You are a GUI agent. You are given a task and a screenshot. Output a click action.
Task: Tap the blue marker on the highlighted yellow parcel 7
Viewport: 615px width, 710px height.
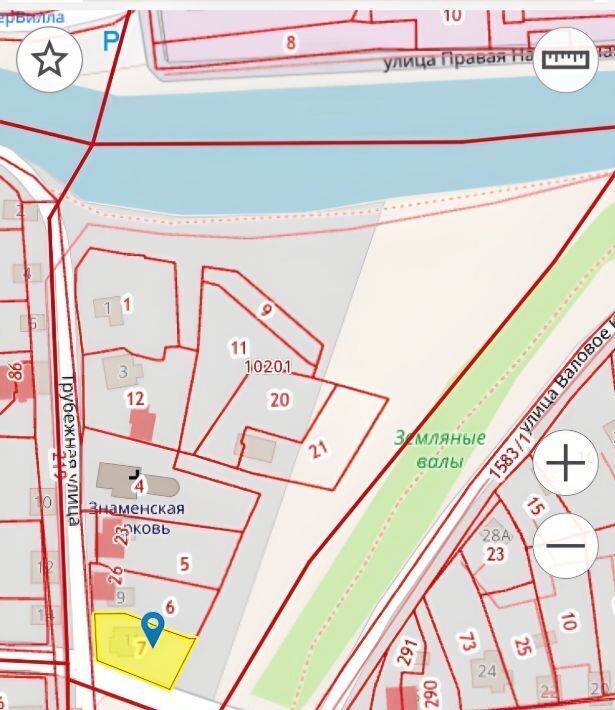(x=152, y=629)
